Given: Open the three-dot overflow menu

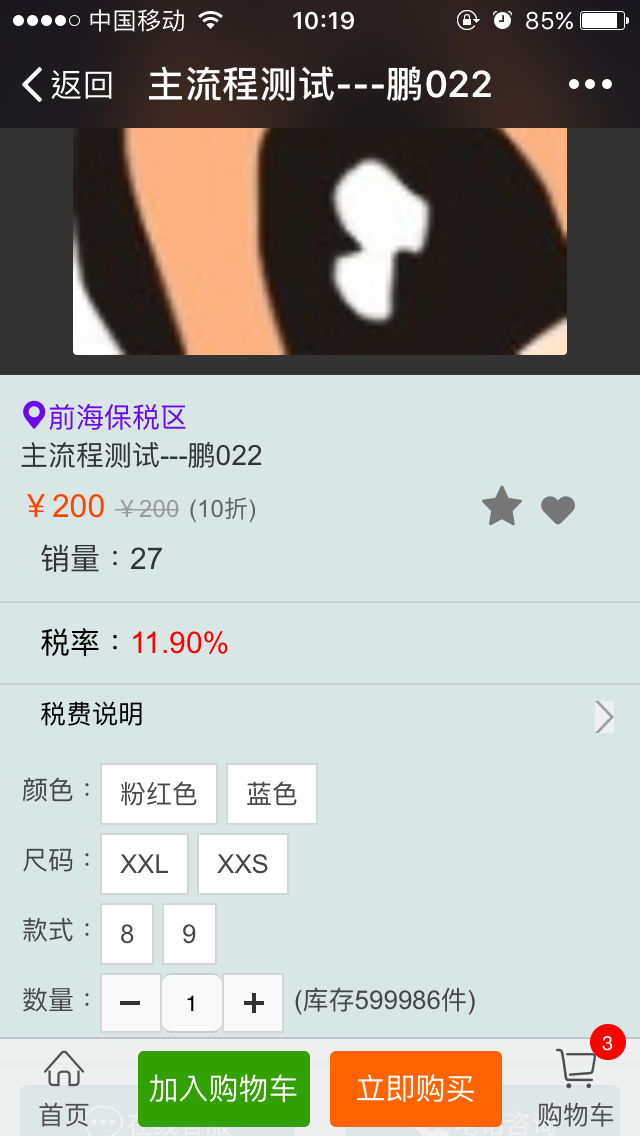Looking at the screenshot, I should click(589, 85).
